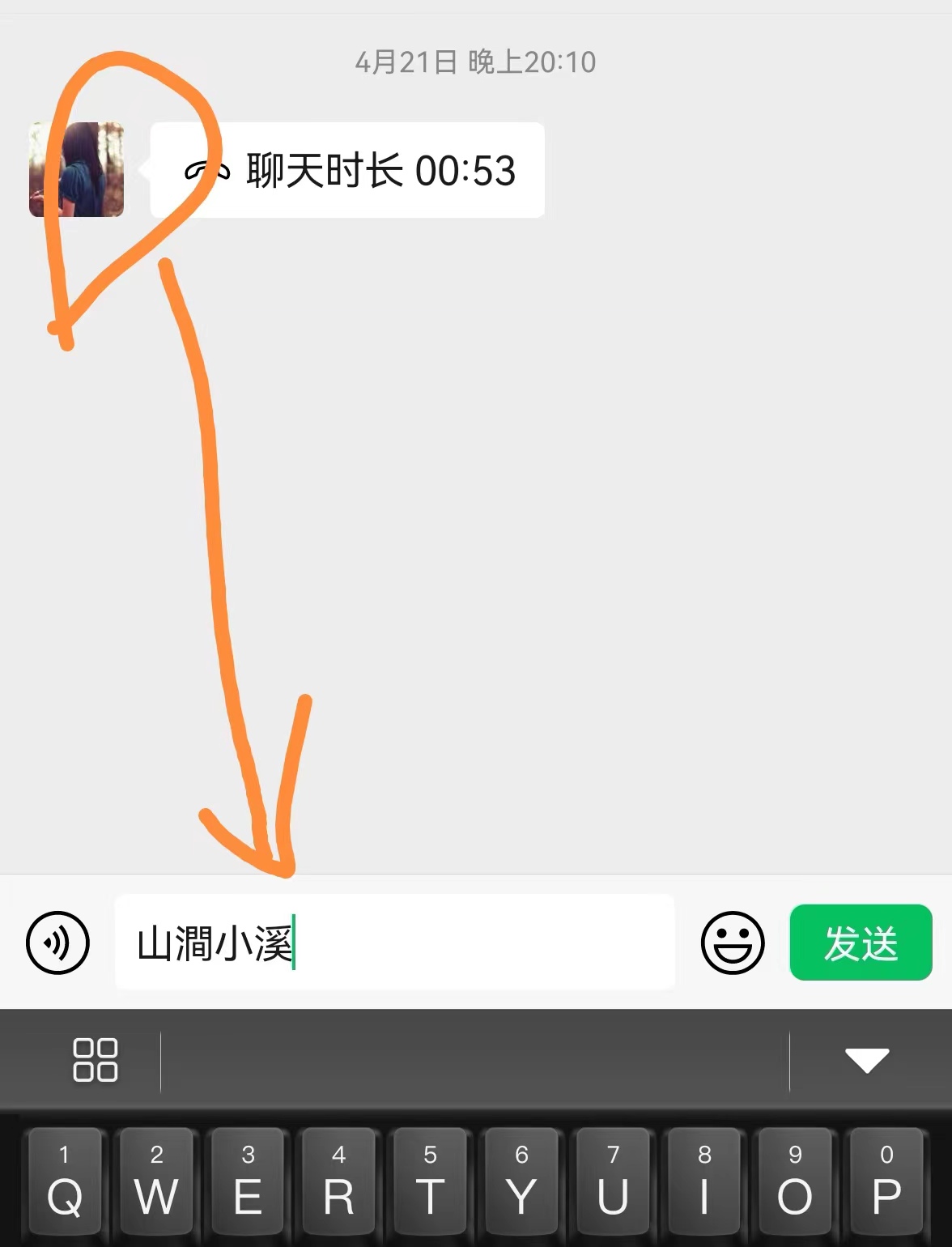Tap the phone handset icon in the call bubble

206,170
